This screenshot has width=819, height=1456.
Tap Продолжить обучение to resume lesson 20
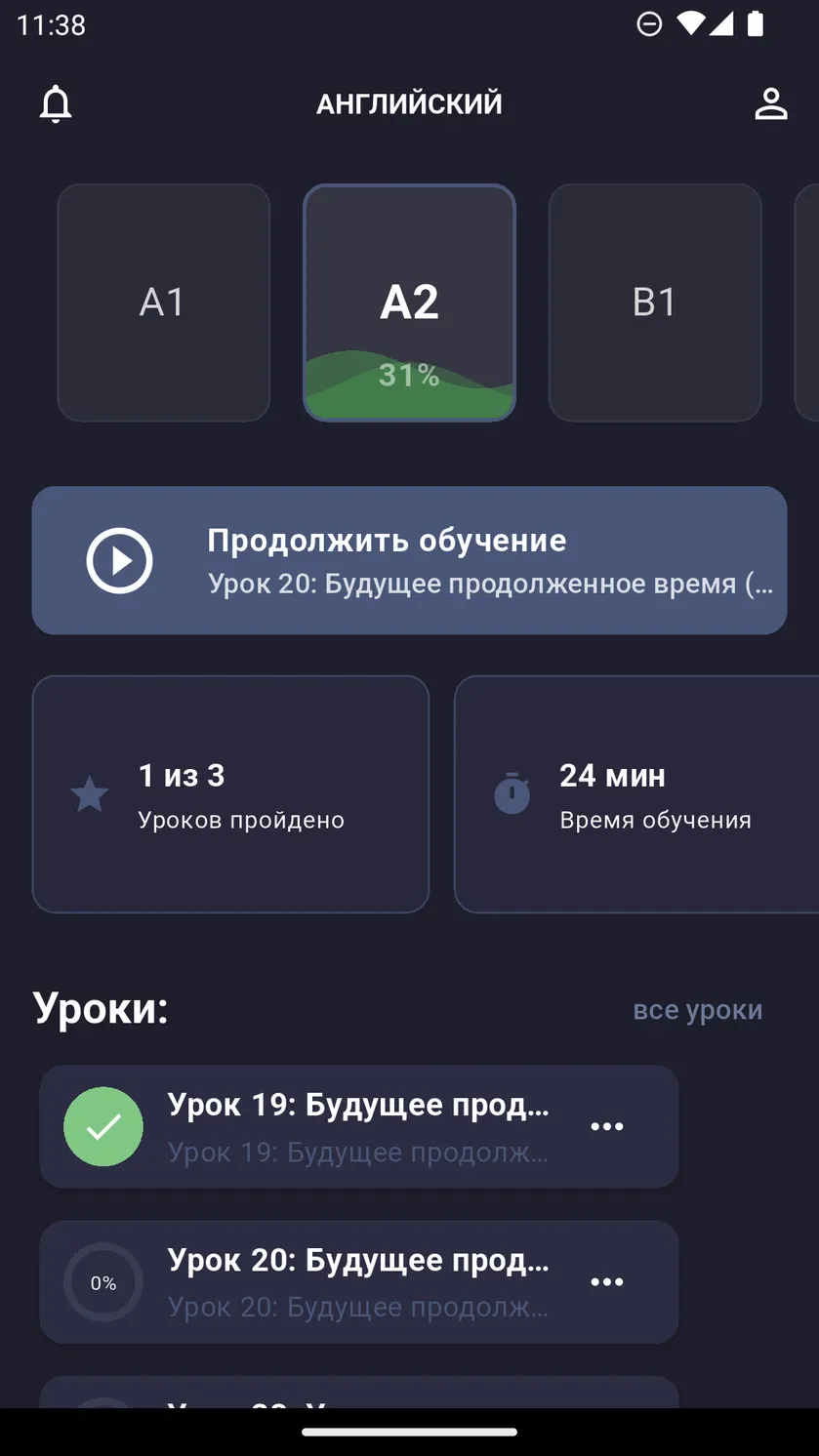[x=409, y=560]
